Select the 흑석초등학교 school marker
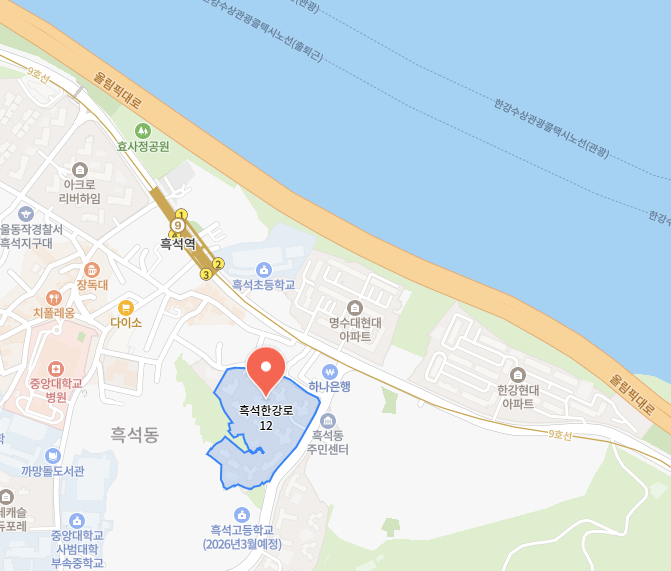Viewport: 671px width, 571px height. (264, 269)
